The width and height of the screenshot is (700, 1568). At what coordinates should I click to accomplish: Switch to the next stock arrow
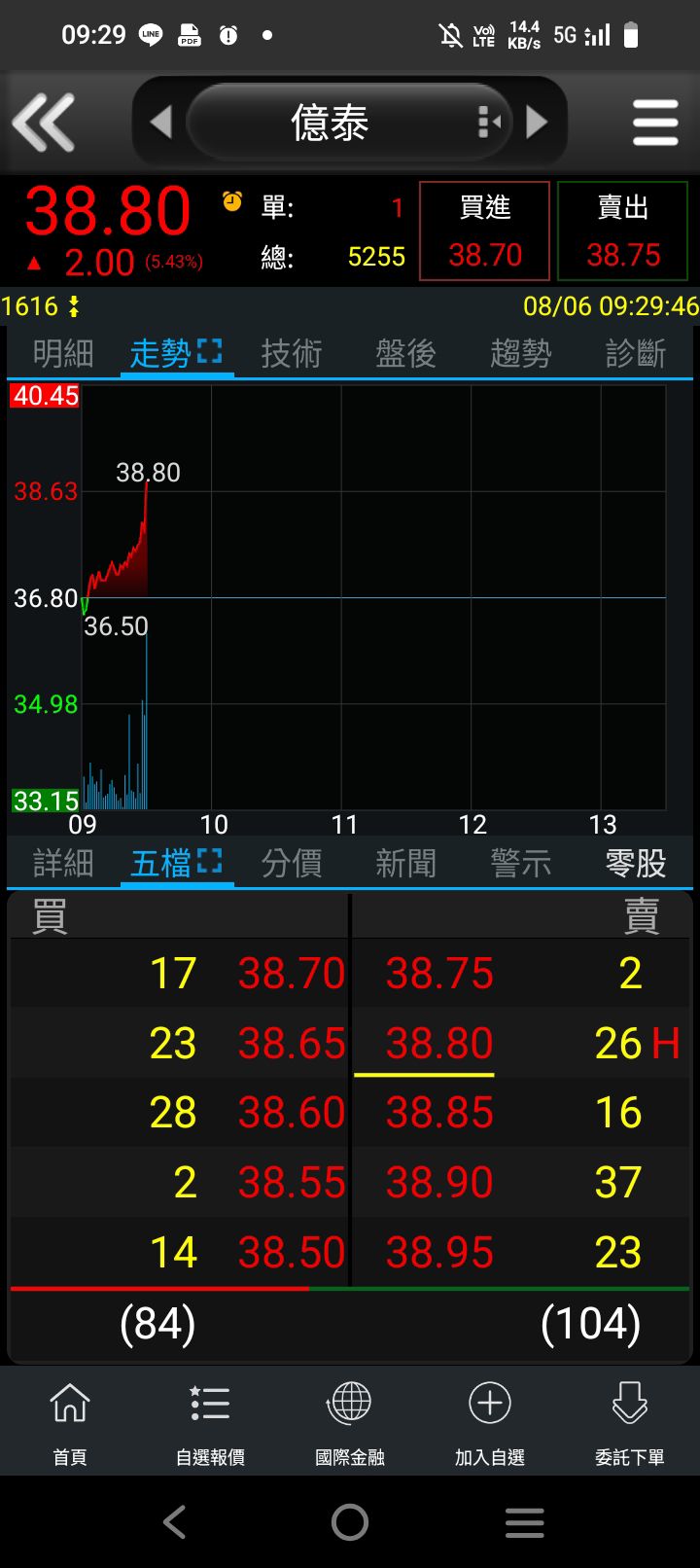pos(537,123)
